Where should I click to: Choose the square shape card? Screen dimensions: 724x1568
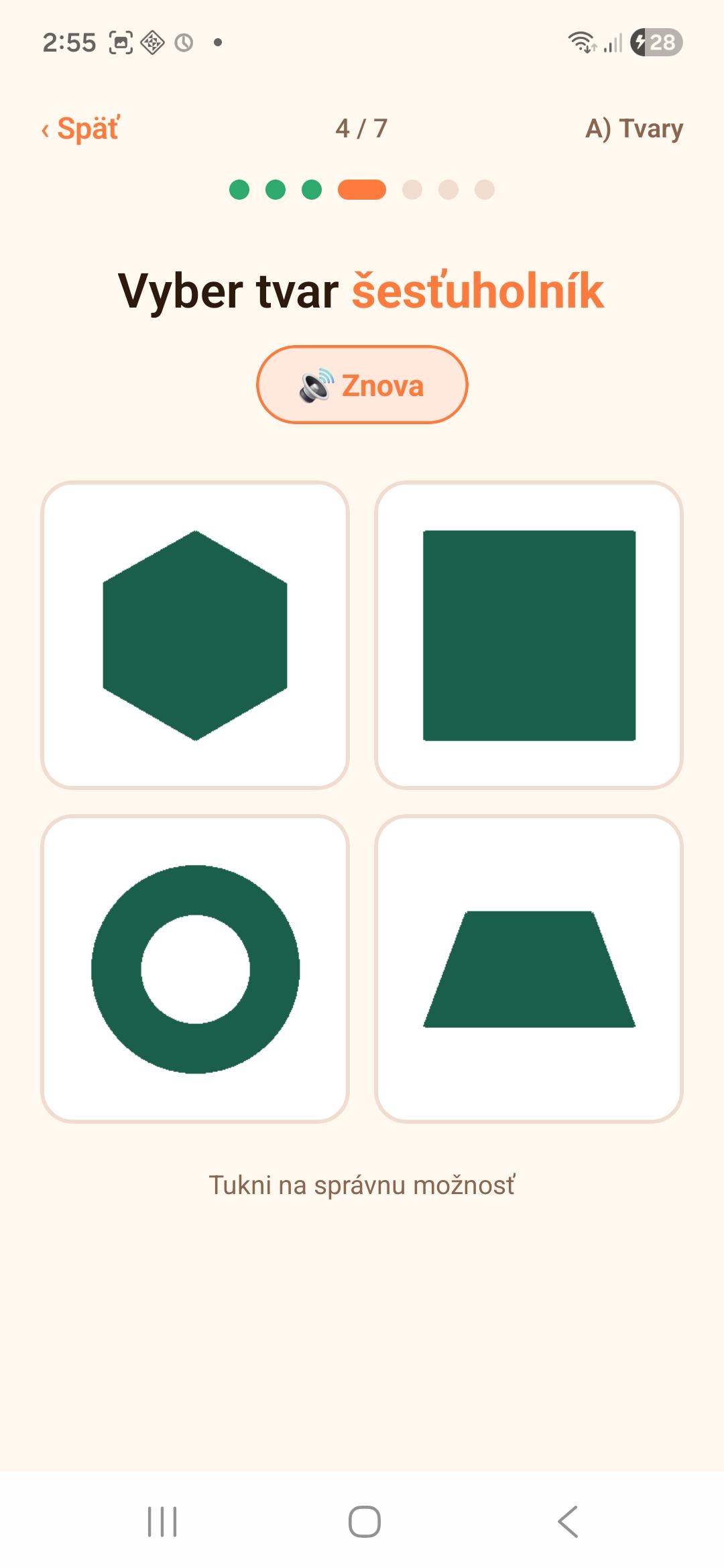[529, 635]
